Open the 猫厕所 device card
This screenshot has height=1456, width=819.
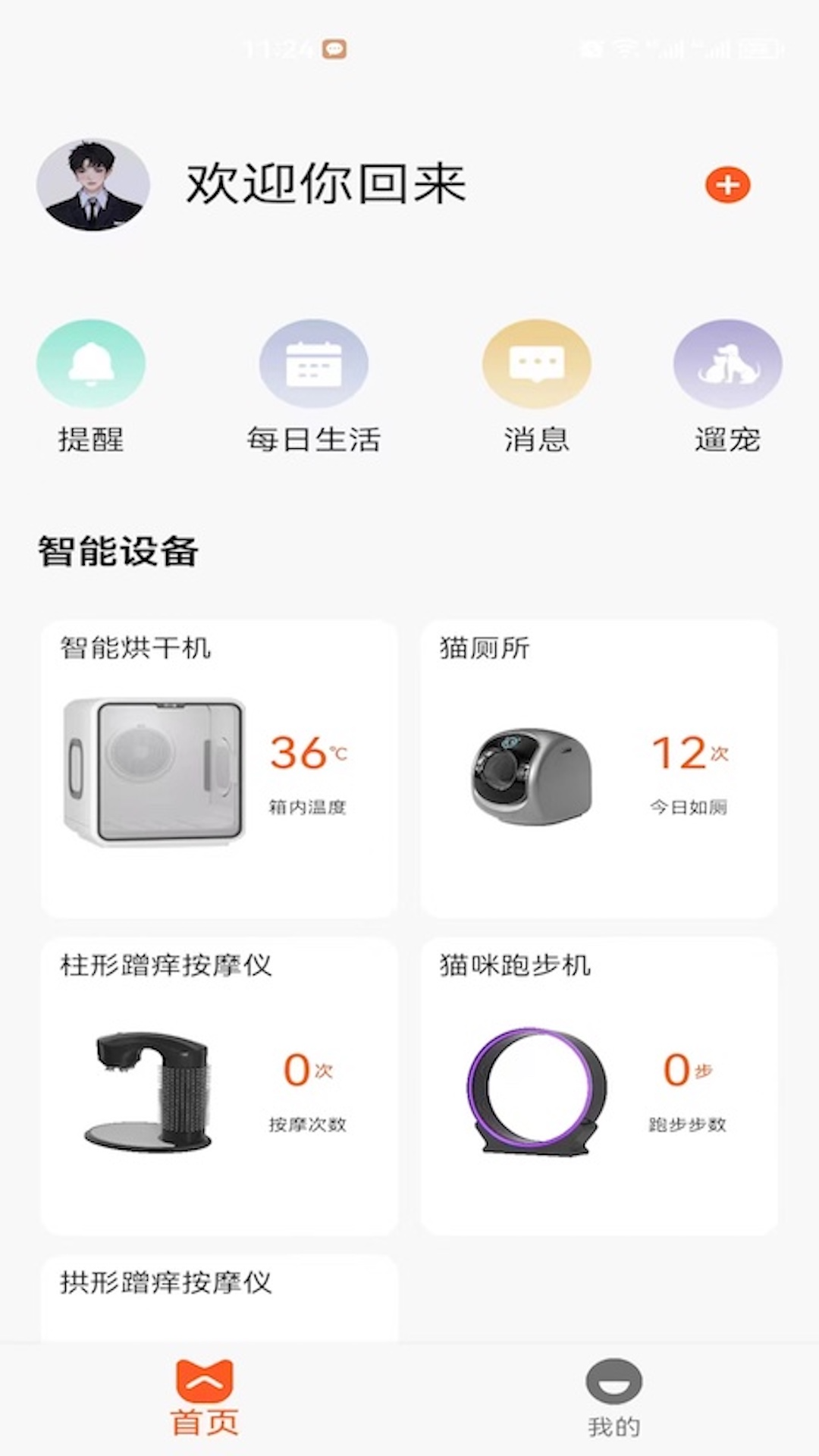[x=599, y=769]
